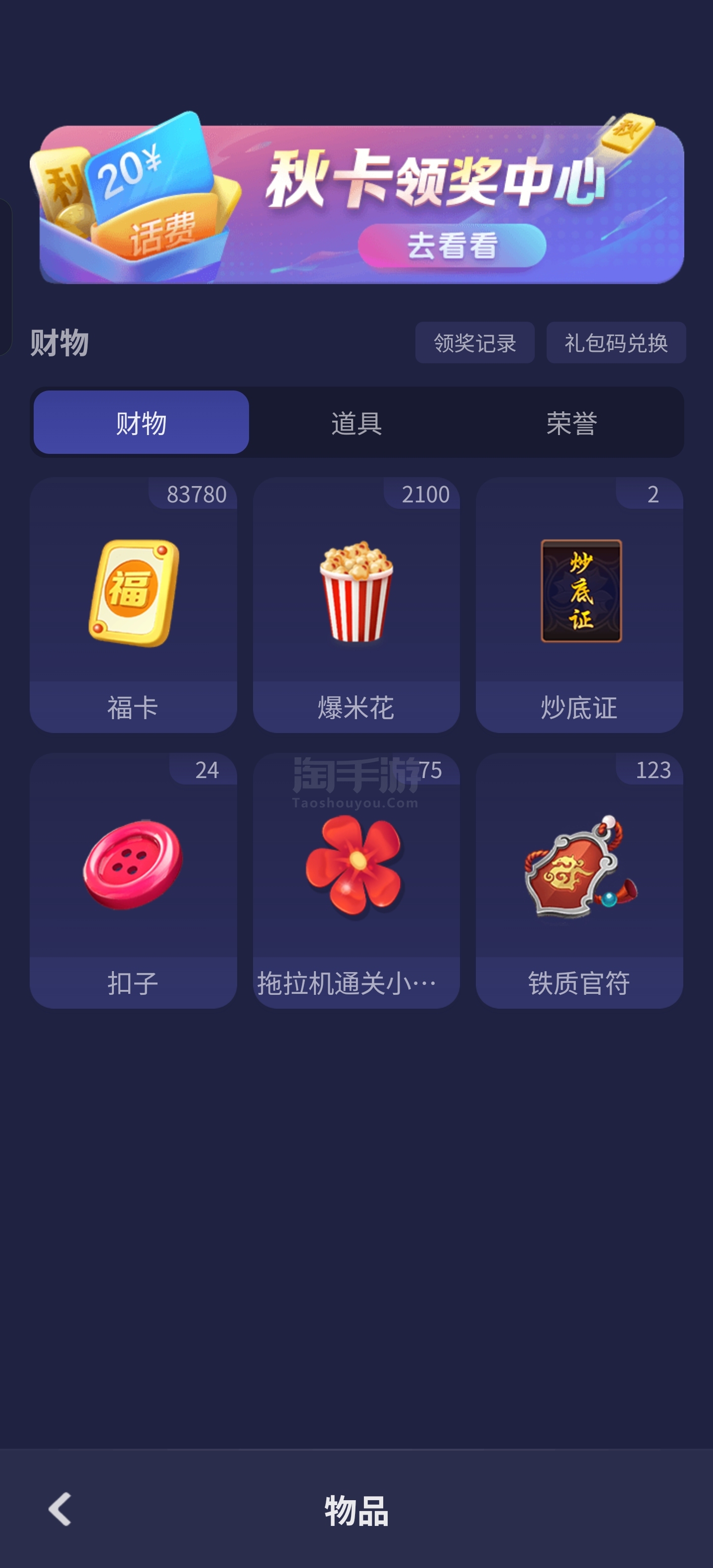Switch to the 荣誉 tab
Viewport: 713px width, 1568px height.
click(x=571, y=422)
